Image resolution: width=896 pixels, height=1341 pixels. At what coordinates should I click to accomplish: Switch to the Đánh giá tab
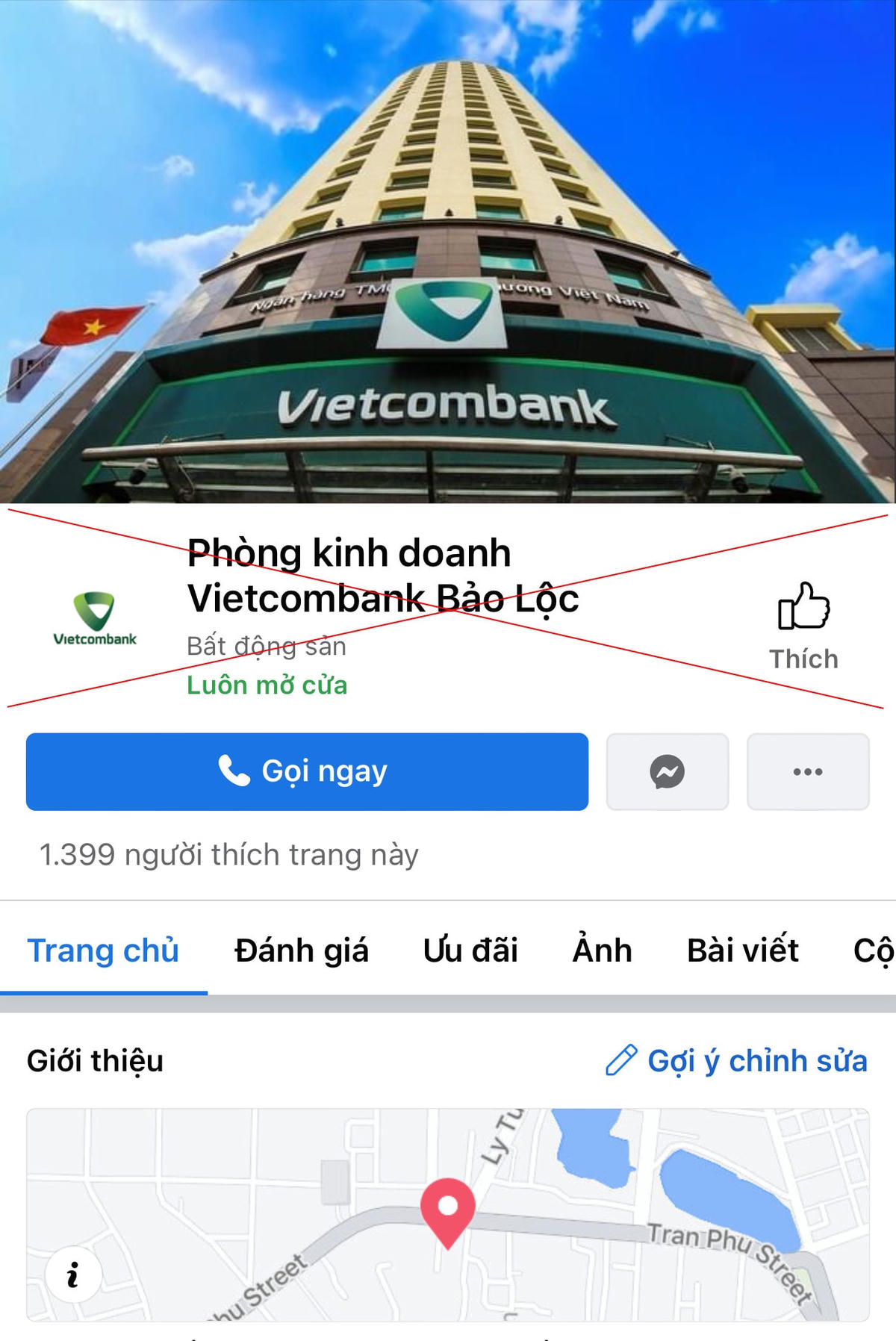(x=302, y=950)
